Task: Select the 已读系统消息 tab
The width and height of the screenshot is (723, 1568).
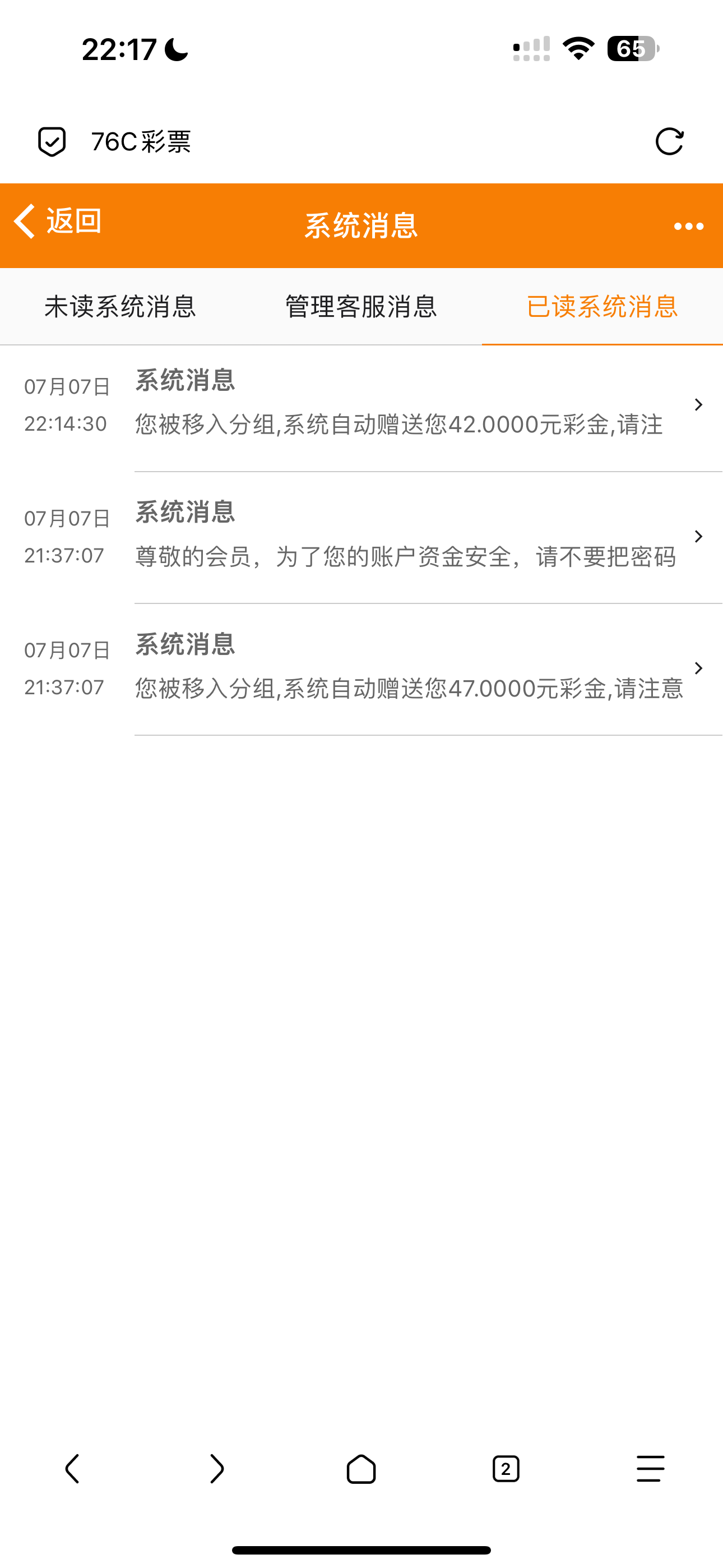Action: pos(602,307)
